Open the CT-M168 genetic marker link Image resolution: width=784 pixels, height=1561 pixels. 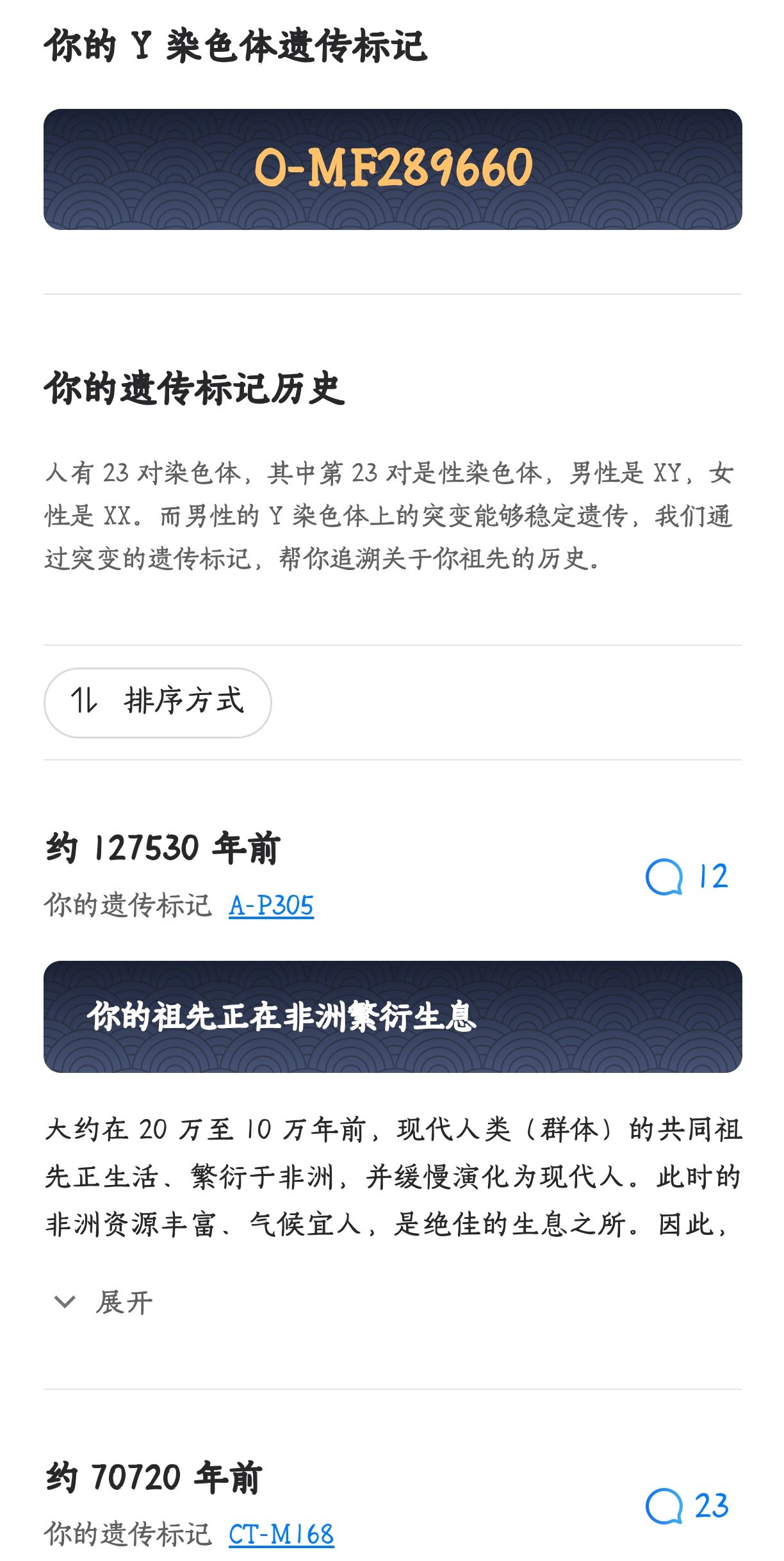pyautogui.click(x=281, y=1534)
